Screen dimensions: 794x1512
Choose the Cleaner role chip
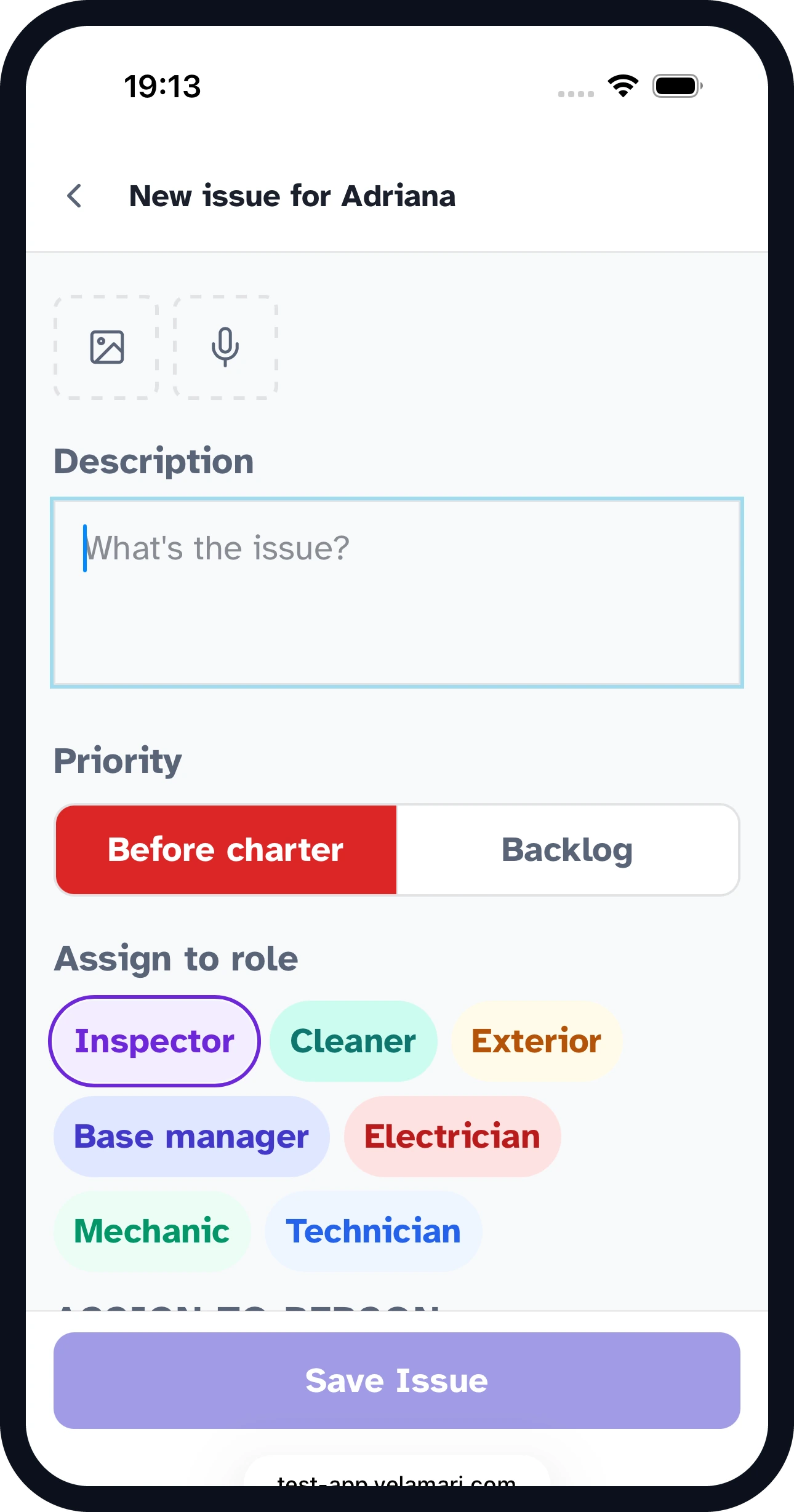(353, 1041)
